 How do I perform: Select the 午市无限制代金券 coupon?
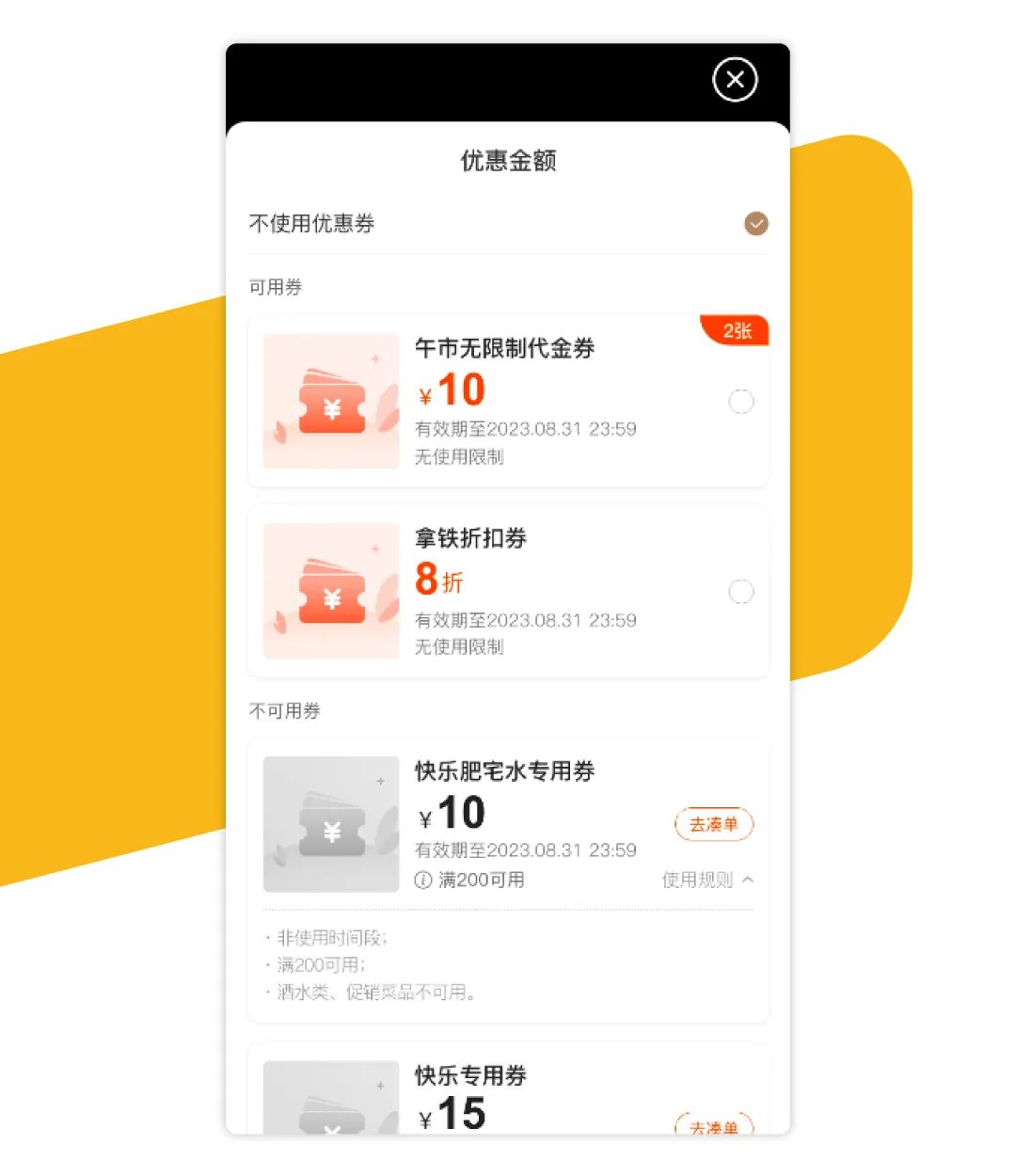pyautogui.click(x=741, y=403)
